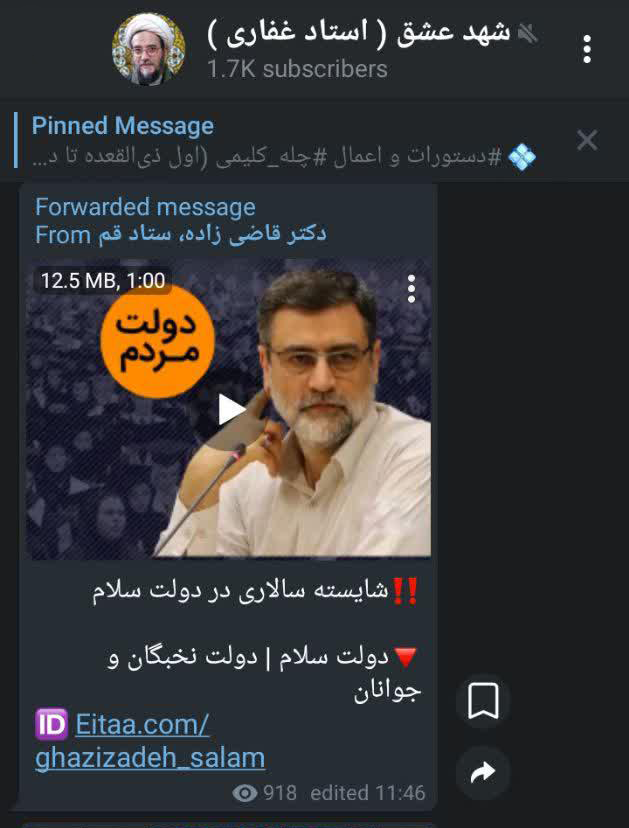The image size is (629, 828).
Task: Dismiss the pinned message bar
Action: click(587, 140)
